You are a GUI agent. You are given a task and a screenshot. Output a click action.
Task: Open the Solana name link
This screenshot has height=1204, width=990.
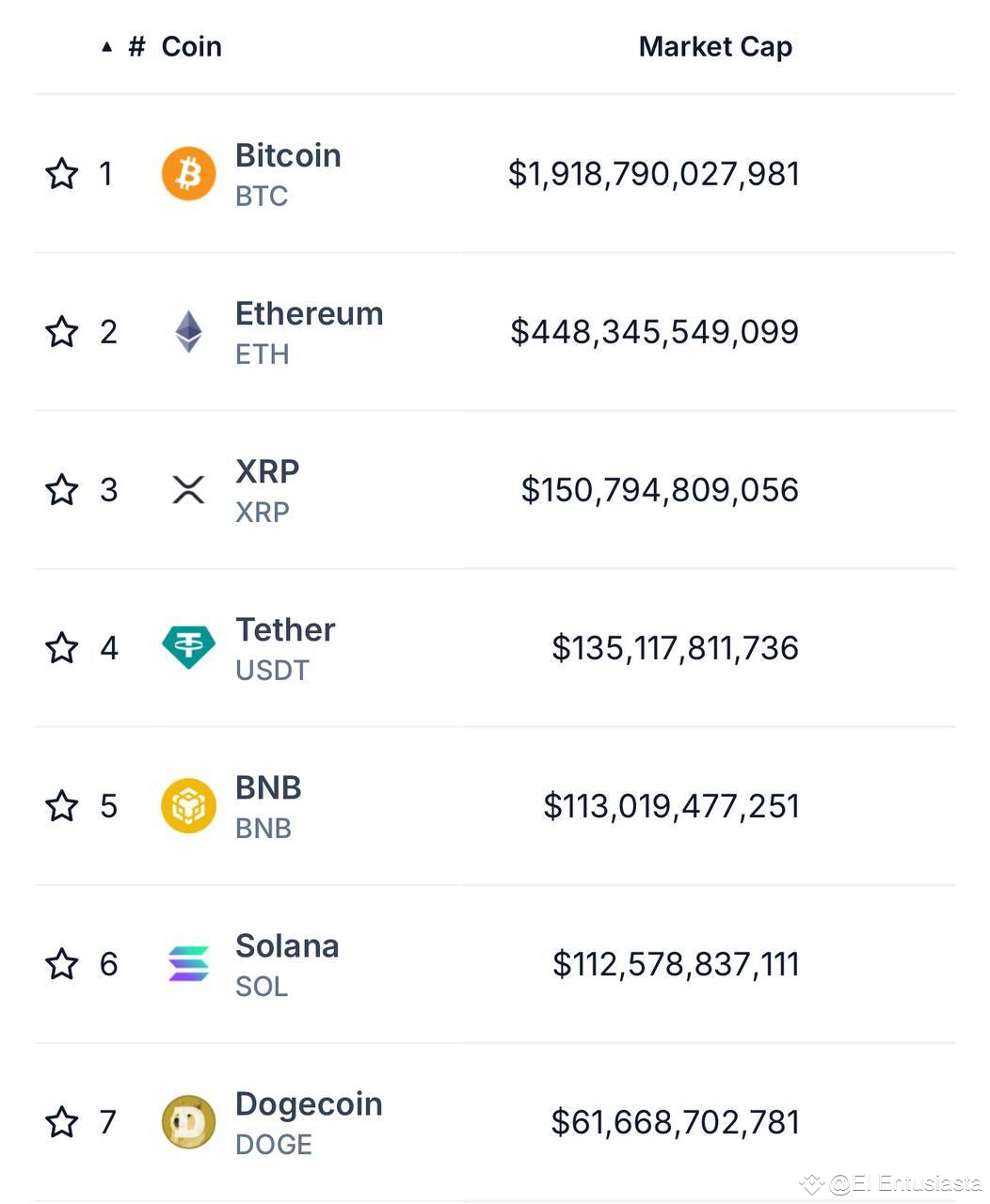point(287,946)
